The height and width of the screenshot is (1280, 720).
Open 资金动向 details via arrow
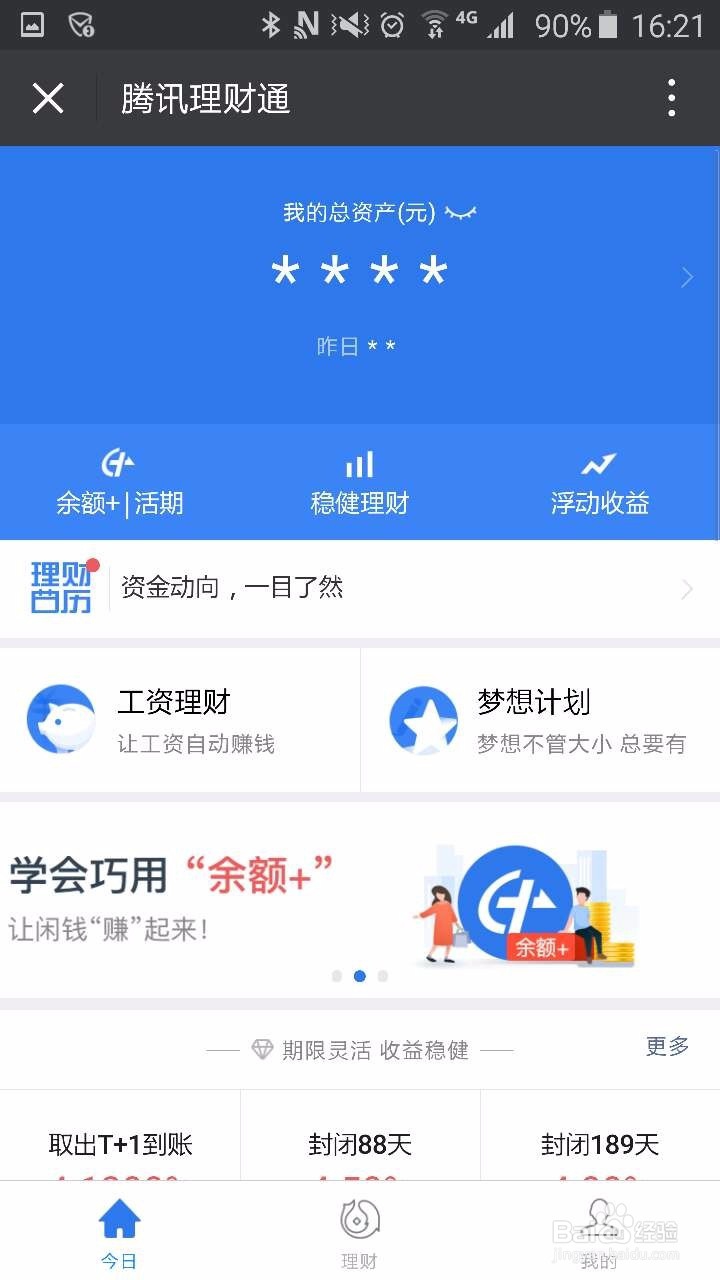click(688, 589)
